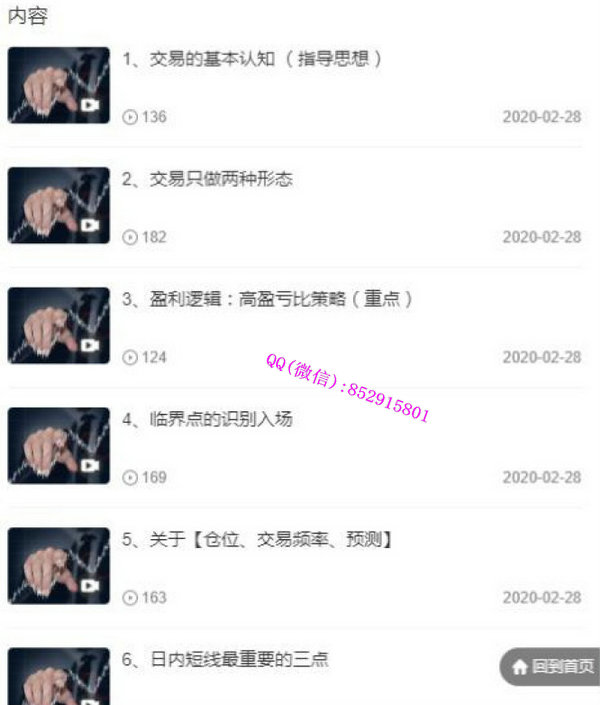Open lesson 3、盈利逻辑：高盈亏比策略
This screenshot has height=705, width=600.
(267, 299)
